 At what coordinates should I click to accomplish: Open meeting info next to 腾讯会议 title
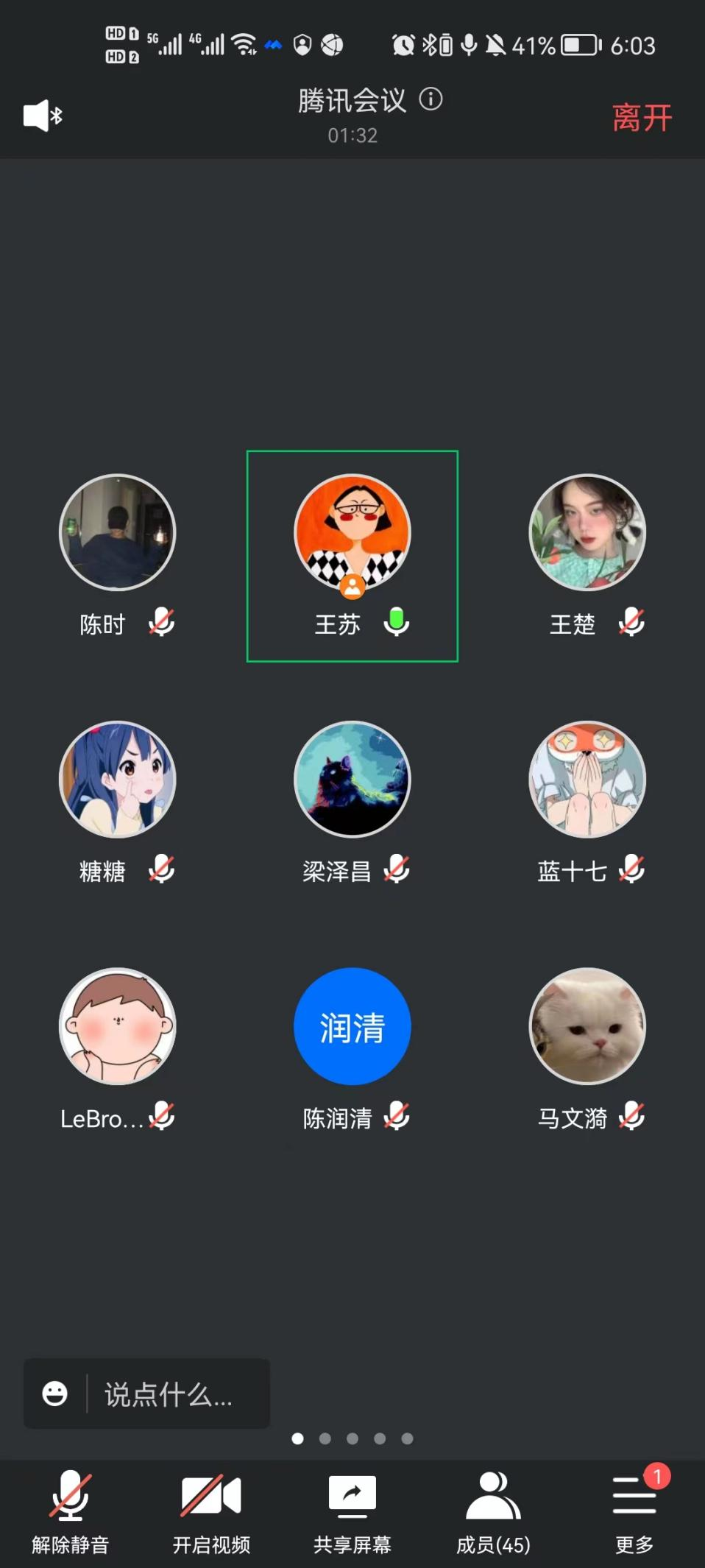coord(431,99)
